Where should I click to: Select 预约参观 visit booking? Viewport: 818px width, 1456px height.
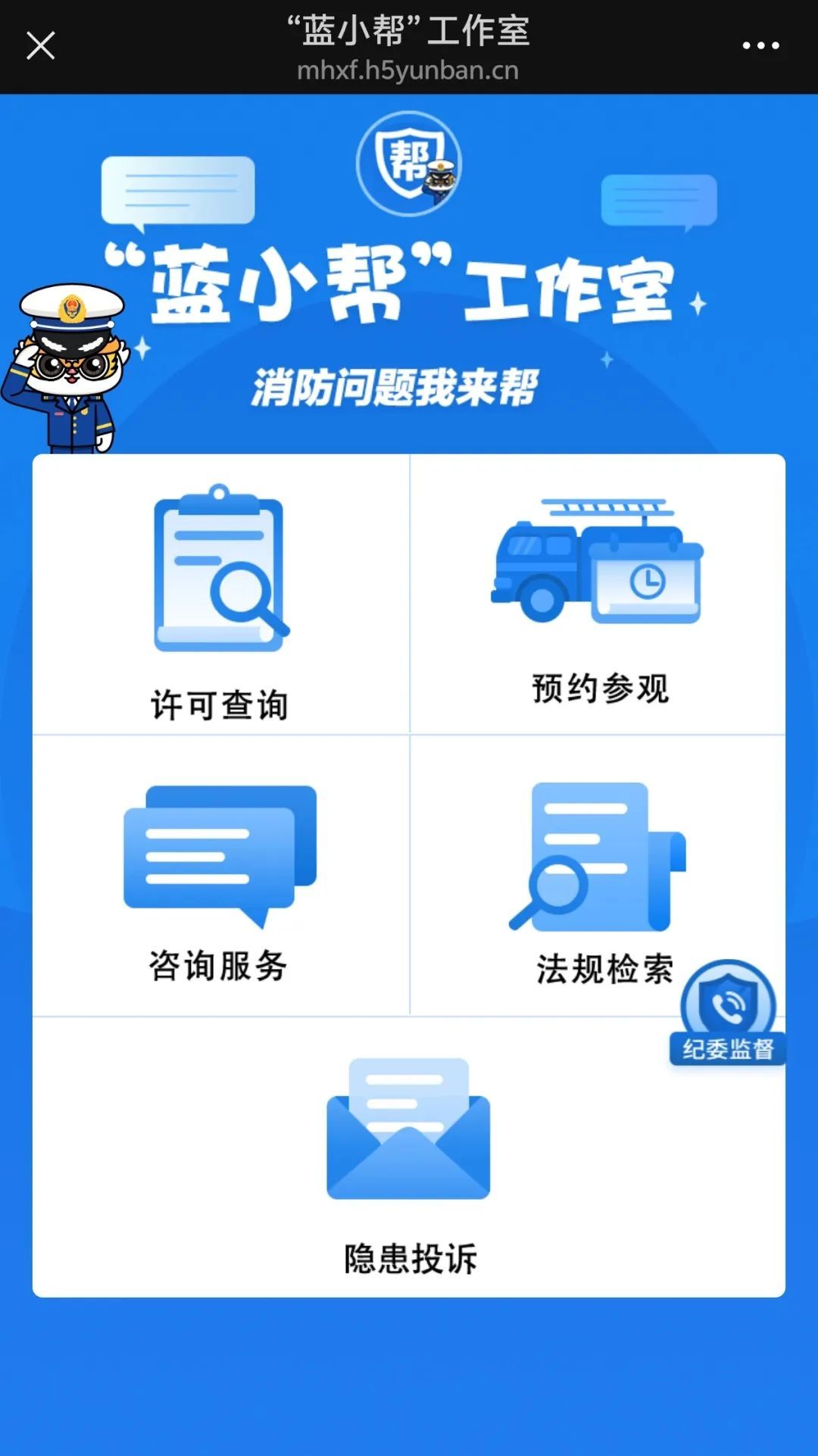(x=598, y=598)
